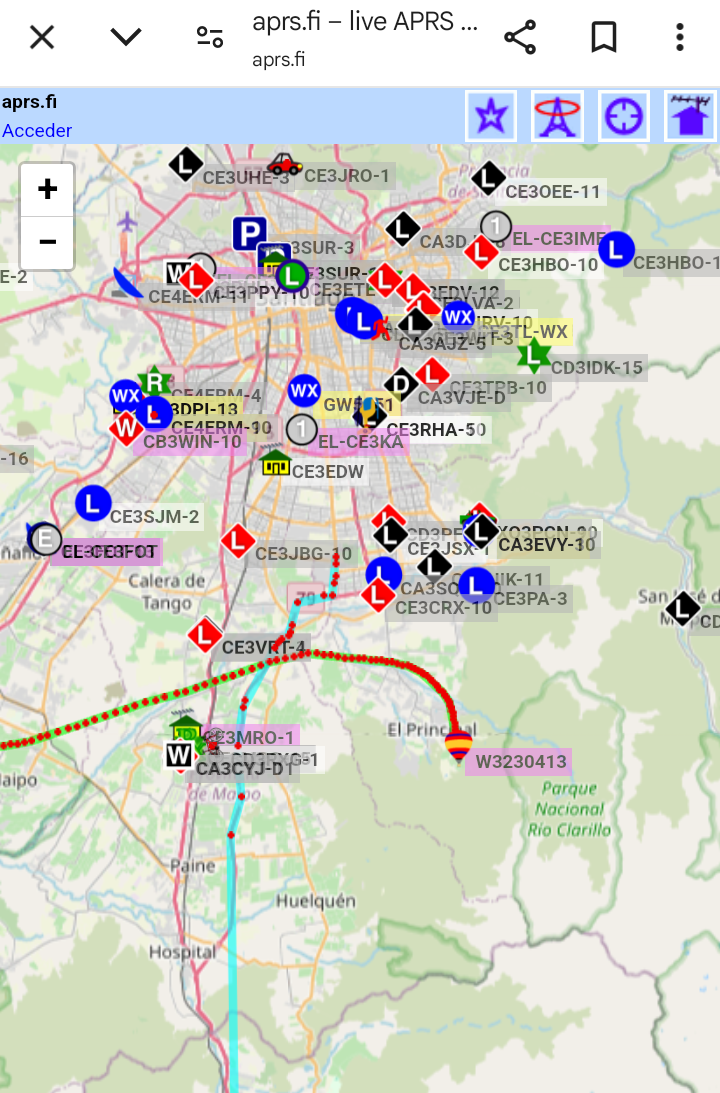Viewport: 720px width, 1093px height.
Task: Open the browser overflow menu
Action: (680, 38)
